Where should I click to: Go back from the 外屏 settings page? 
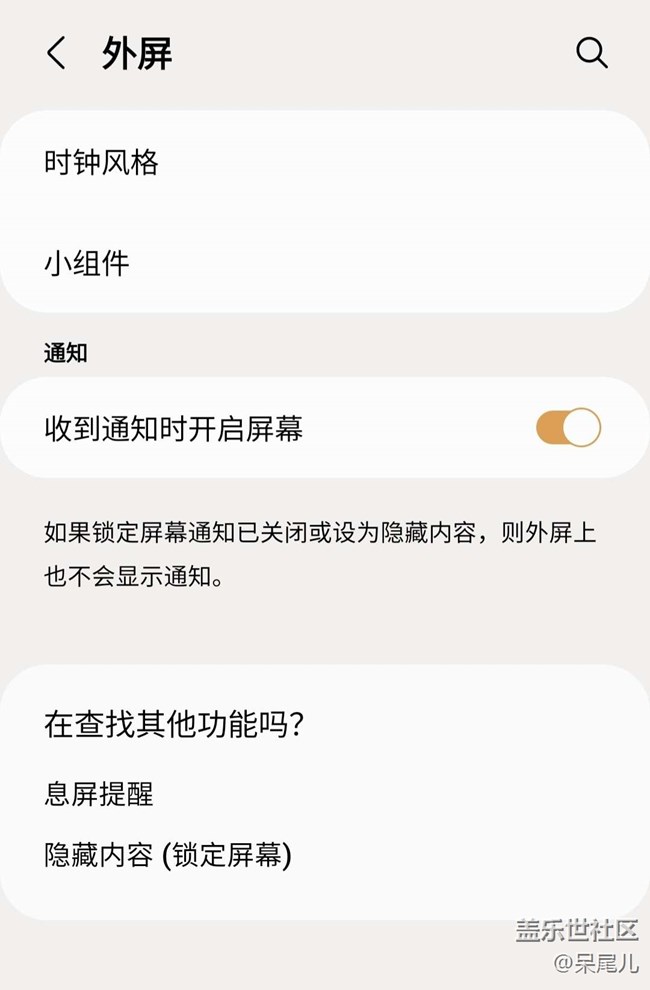click(57, 54)
